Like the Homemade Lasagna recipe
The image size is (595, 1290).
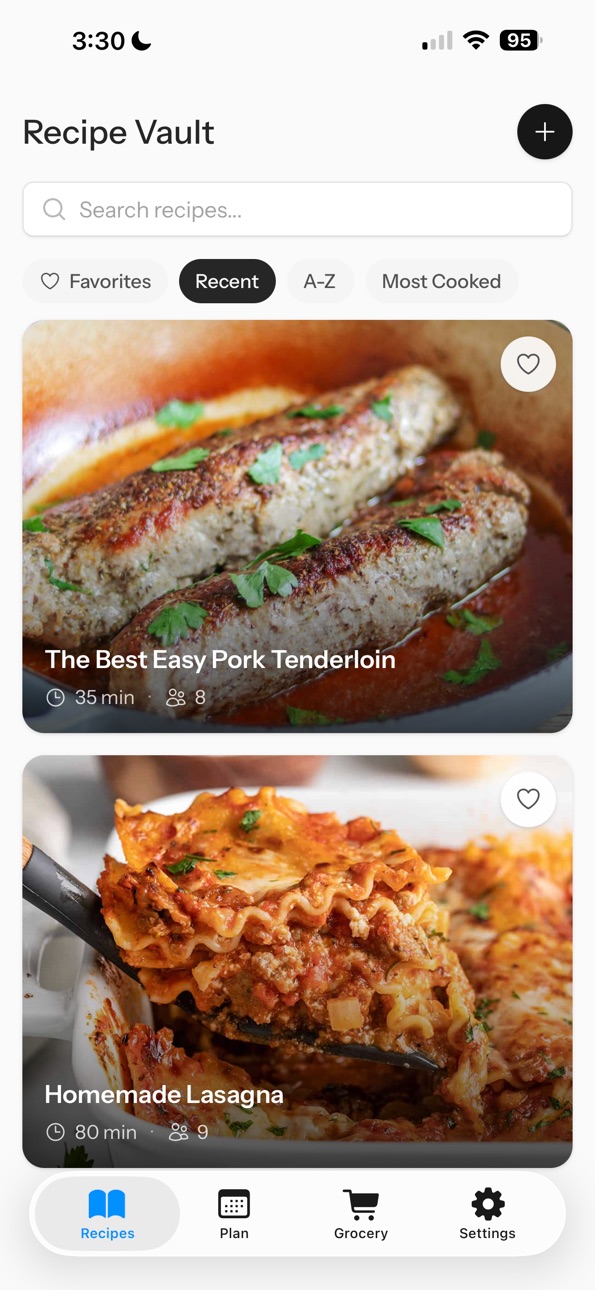tap(528, 798)
